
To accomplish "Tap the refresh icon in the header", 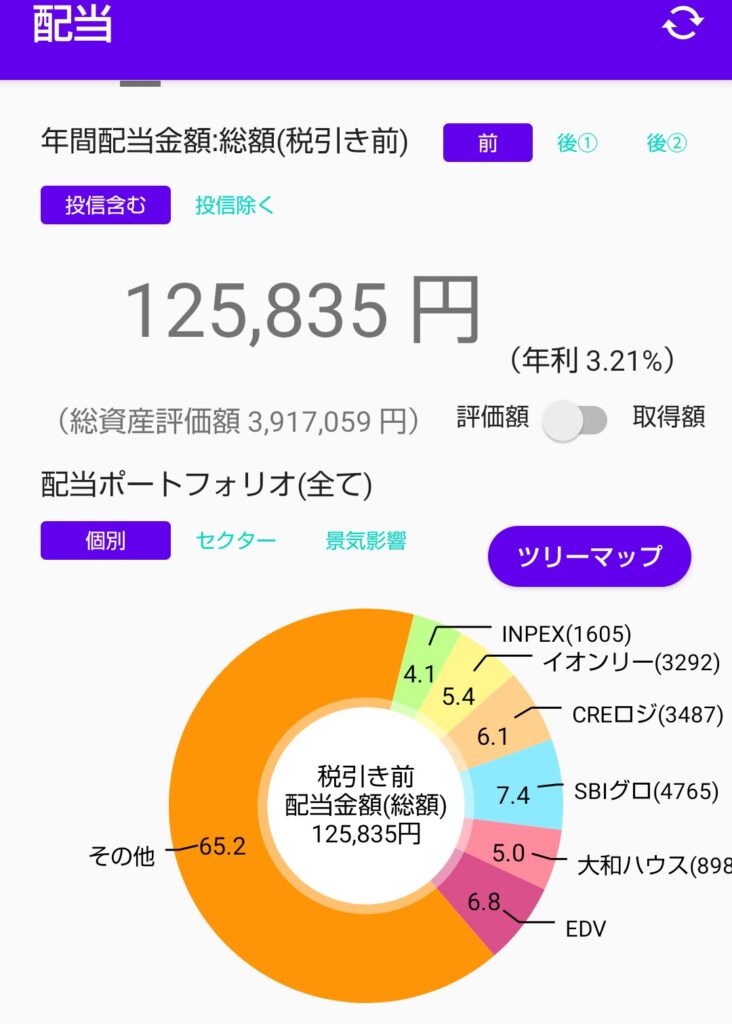I will click(682, 23).
